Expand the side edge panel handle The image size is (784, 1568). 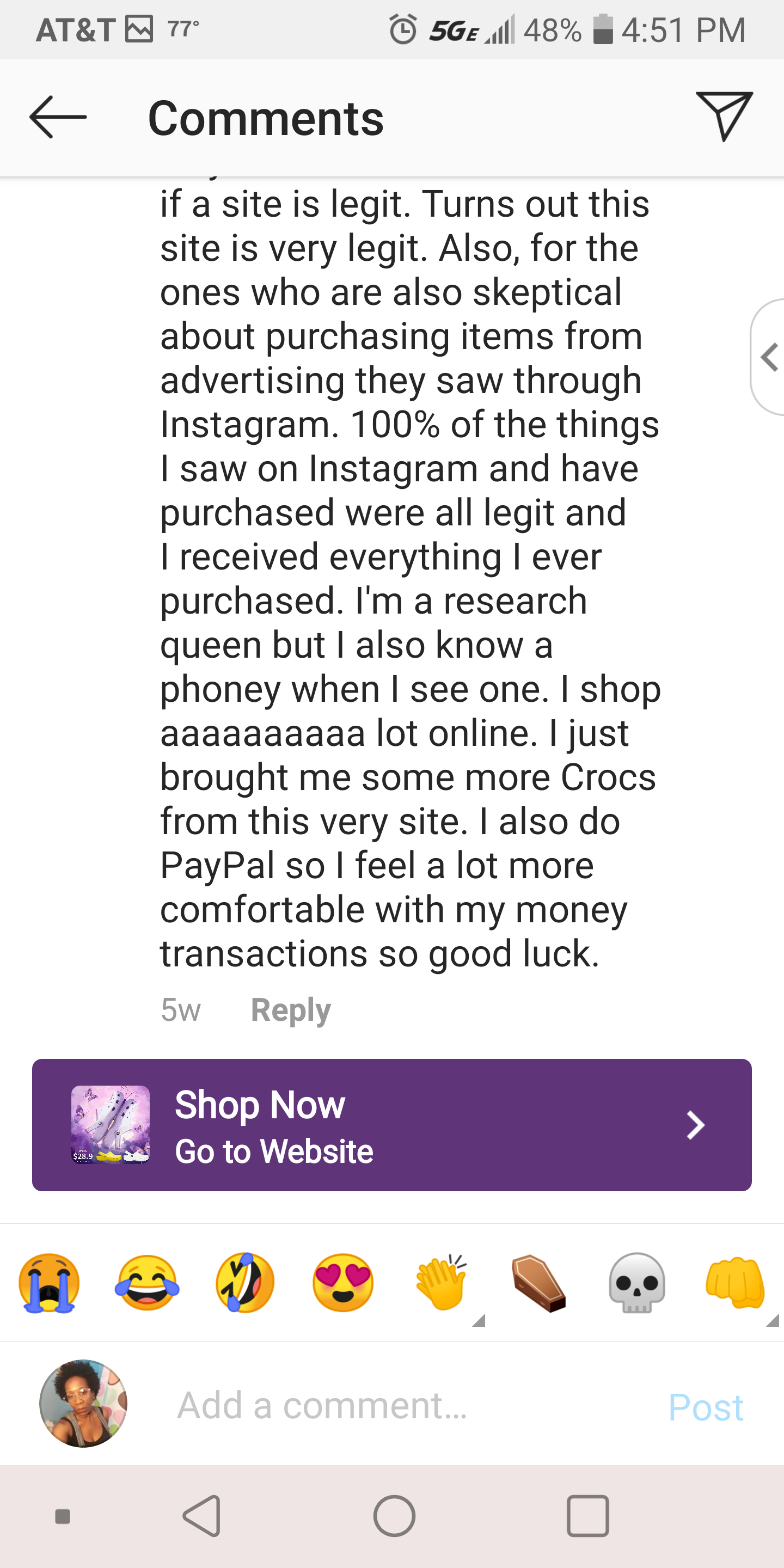coord(769,357)
